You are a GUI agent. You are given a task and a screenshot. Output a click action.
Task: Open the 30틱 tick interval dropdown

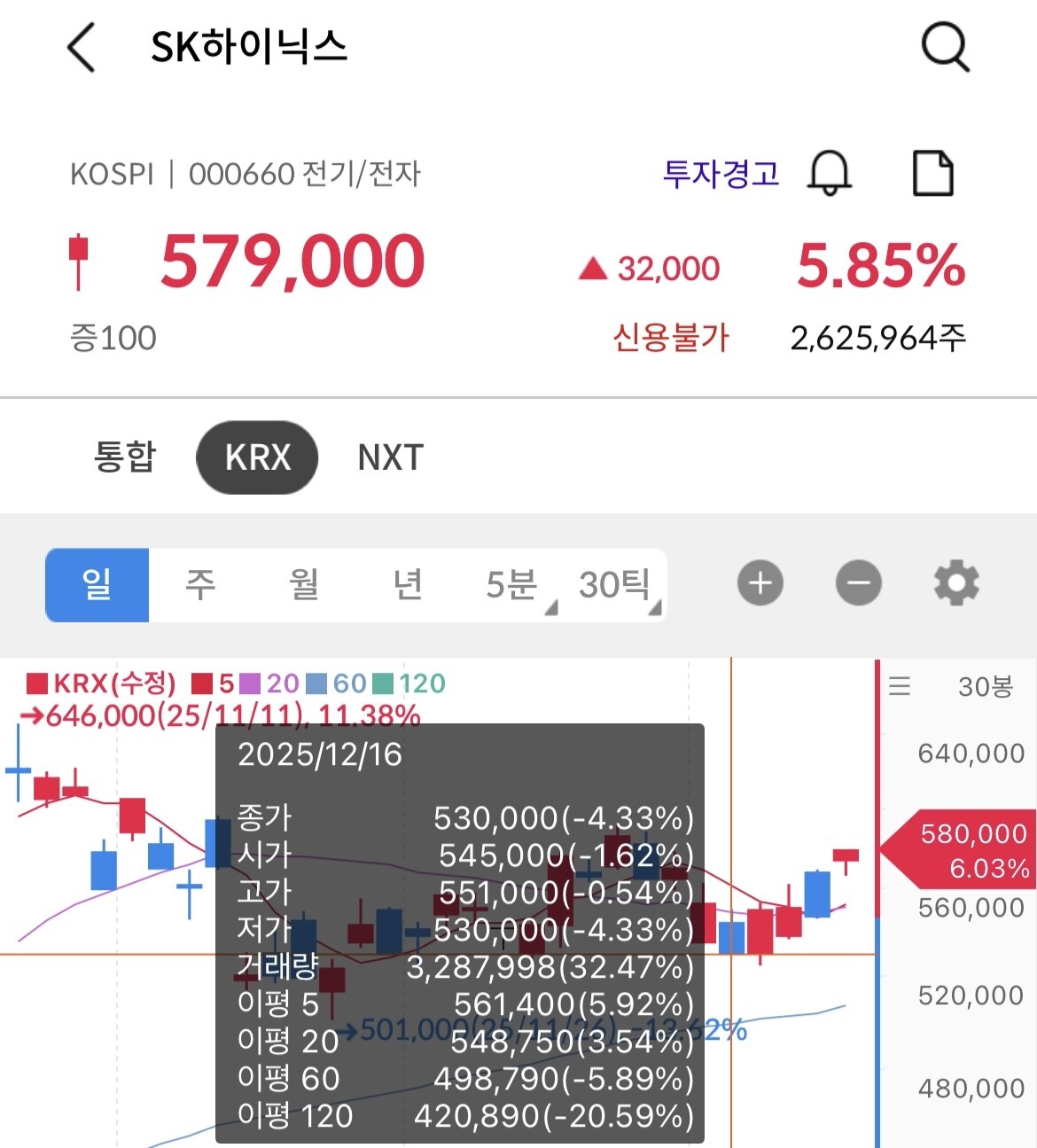click(617, 585)
